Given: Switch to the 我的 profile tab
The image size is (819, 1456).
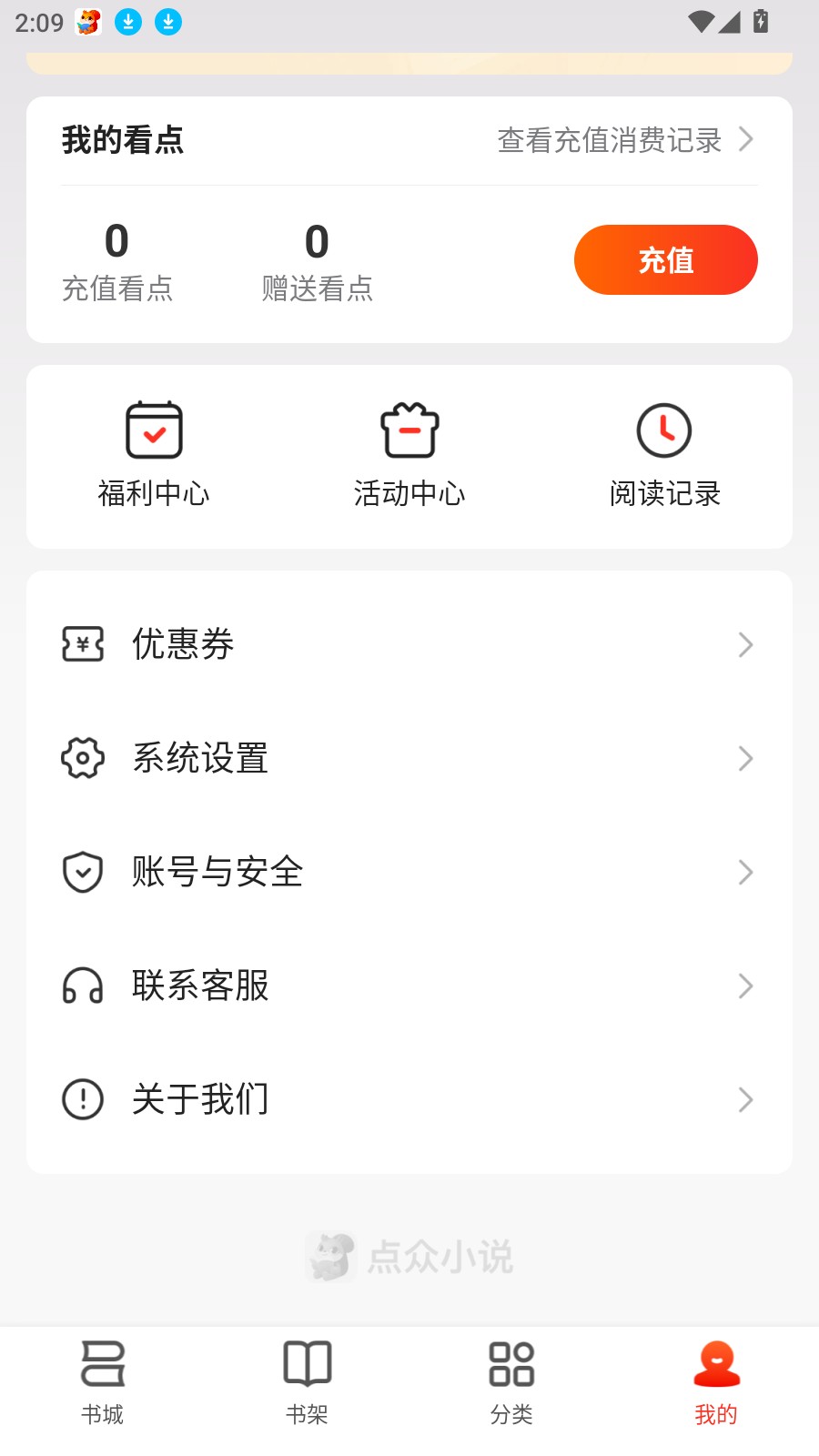Looking at the screenshot, I should pyautogui.click(x=716, y=1365).
